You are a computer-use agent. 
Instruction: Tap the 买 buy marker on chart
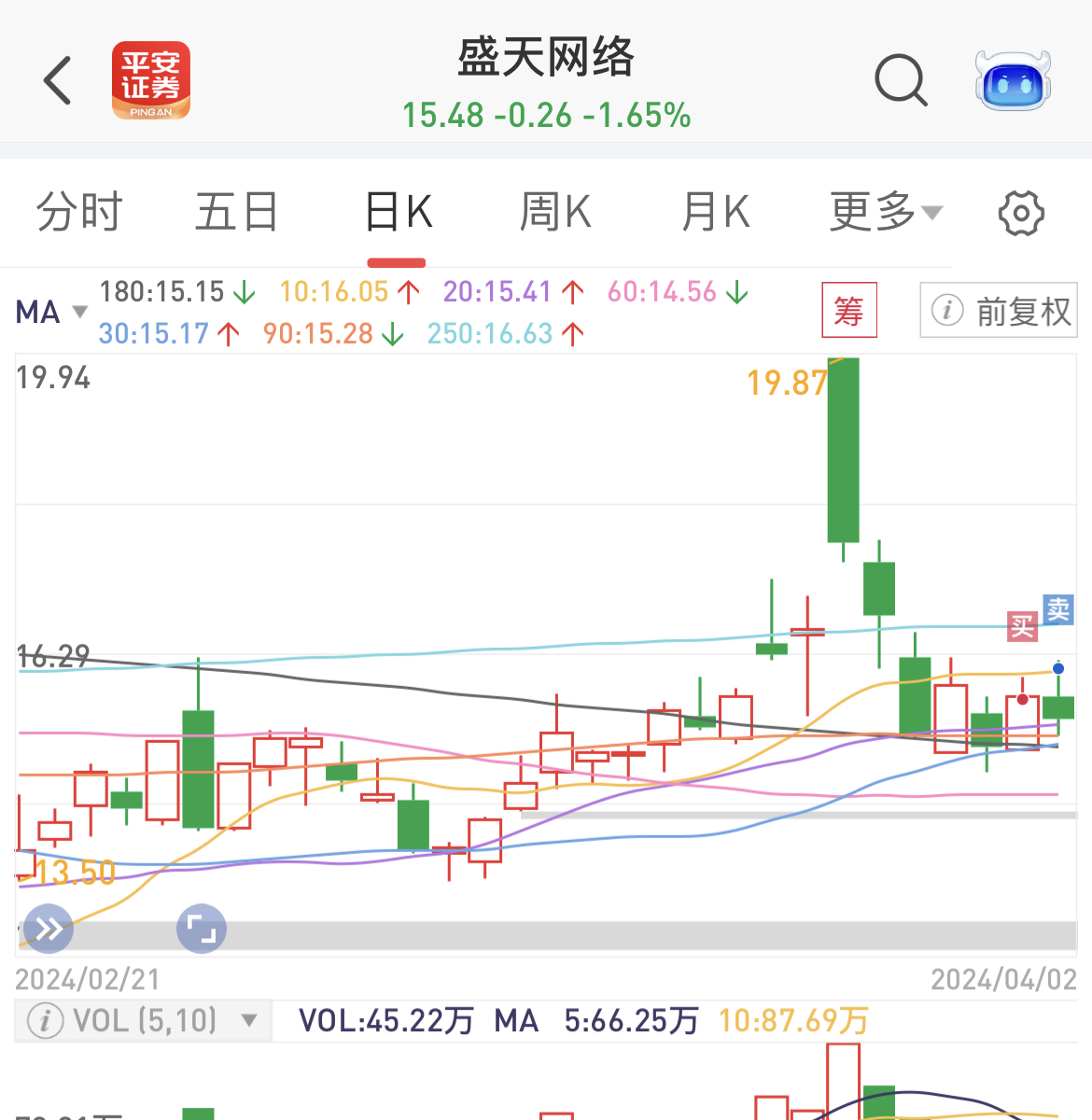[x=1022, y=626]
